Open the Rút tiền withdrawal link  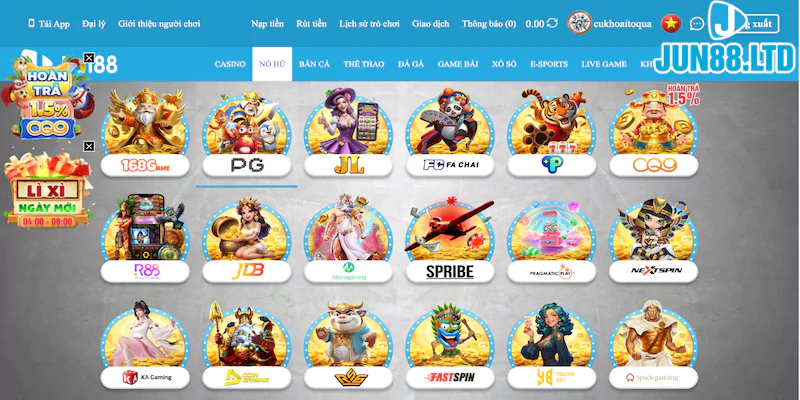[312, 23]
